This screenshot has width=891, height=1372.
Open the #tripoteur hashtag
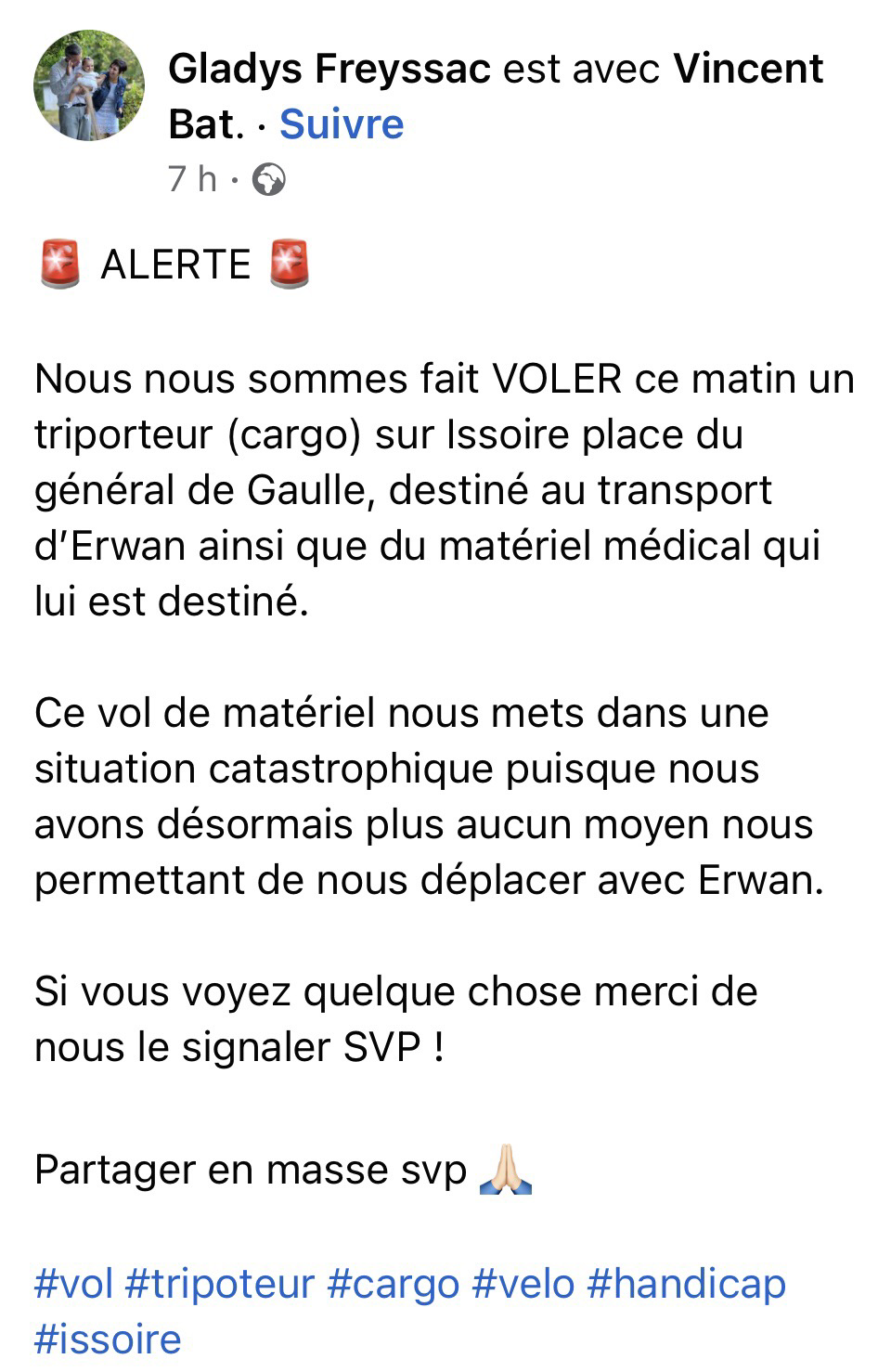pyautogui.click(x=220, y=1284)
